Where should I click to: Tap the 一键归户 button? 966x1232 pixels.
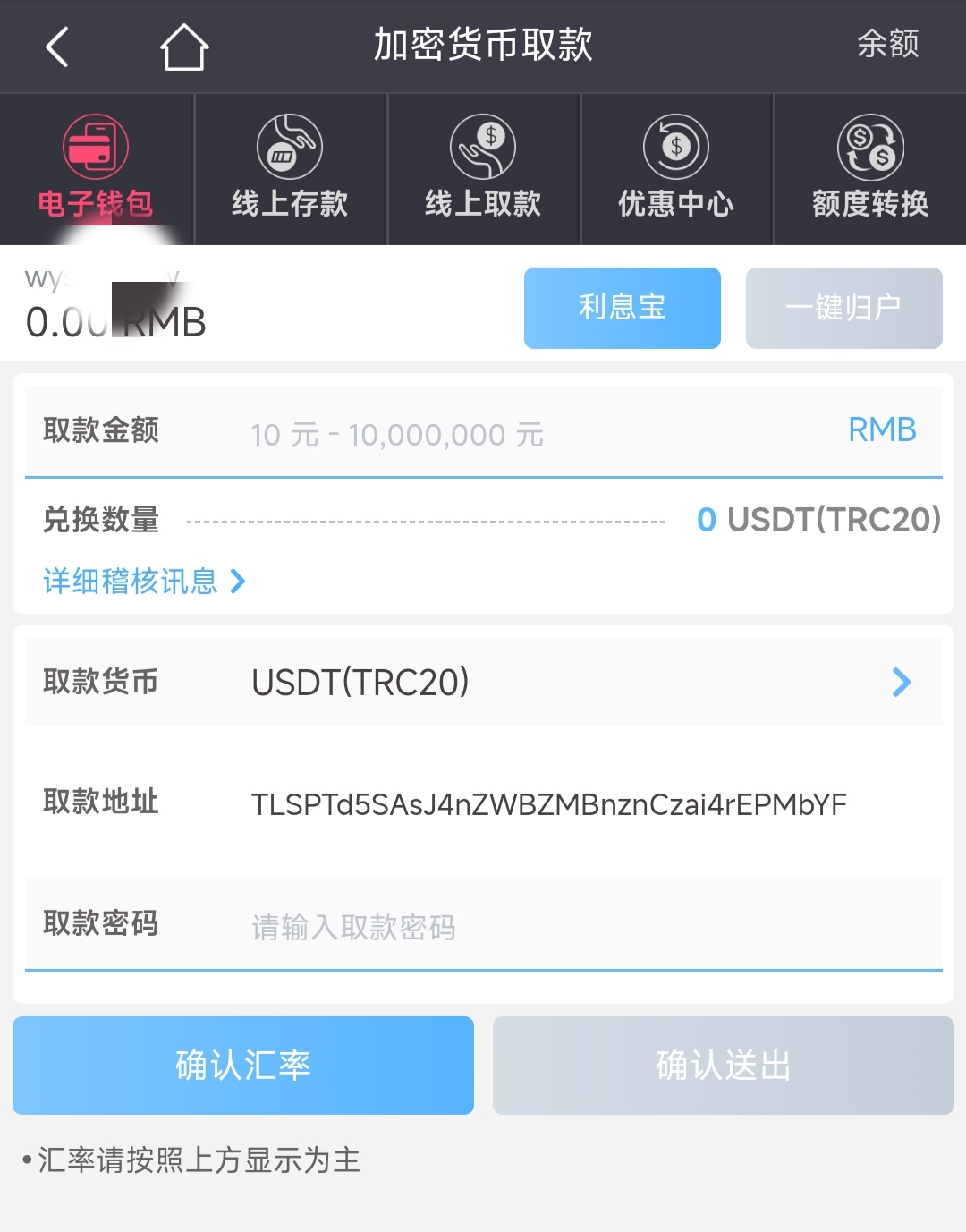pyautogui.click(x=843, y=308)
